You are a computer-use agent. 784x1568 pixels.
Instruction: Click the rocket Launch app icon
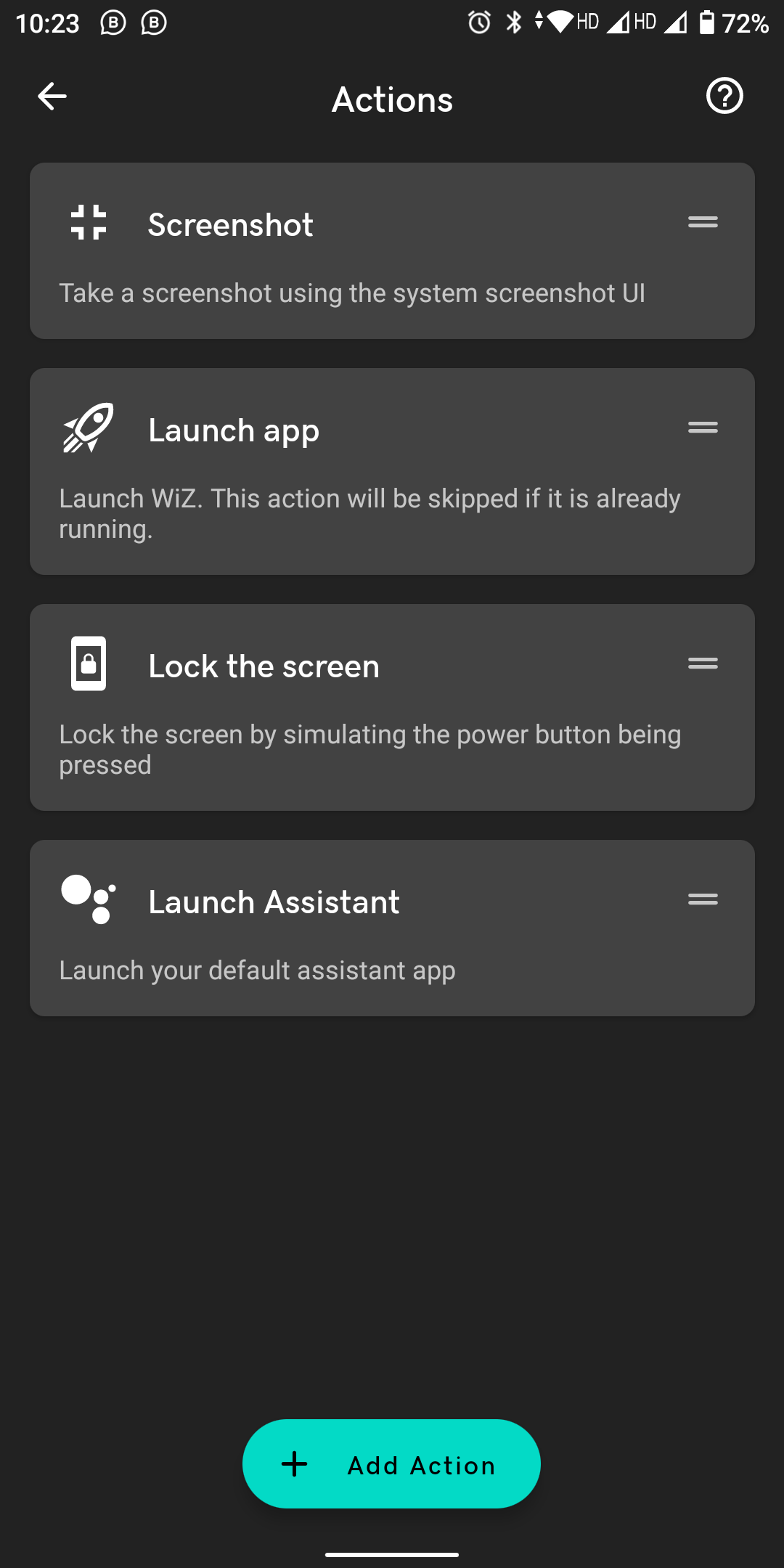click(86, 428)
